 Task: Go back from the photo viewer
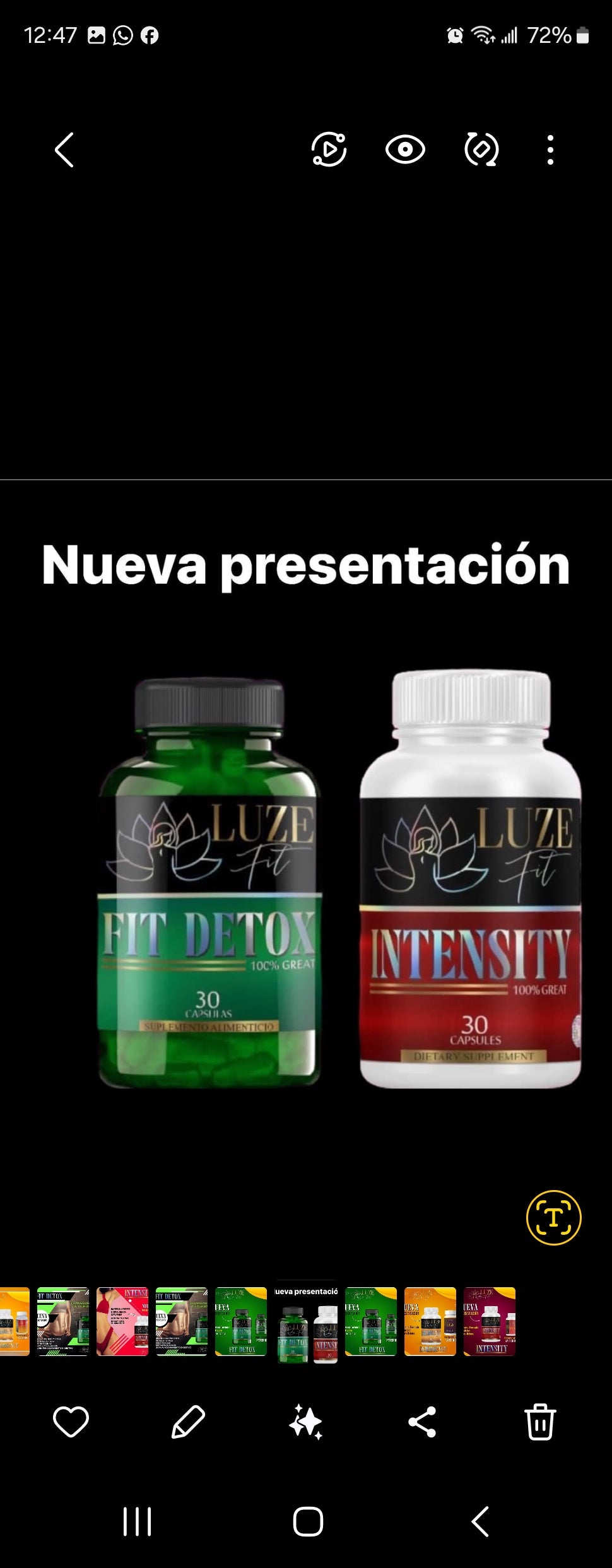point(64,150)
